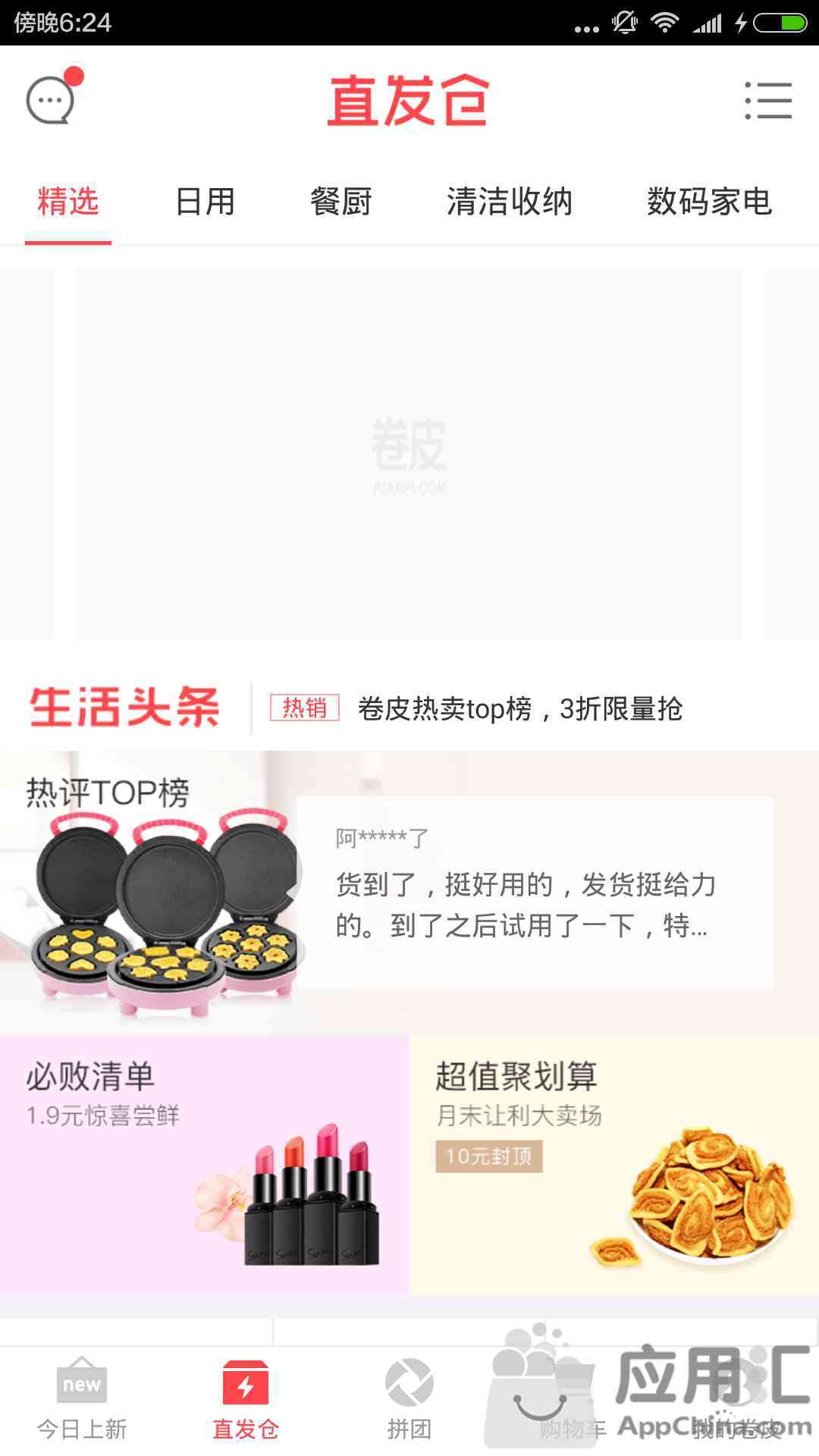Open the 热评TOP榜 review card
This screenshot has height=1456, width=819.
[x=409, y=893]
